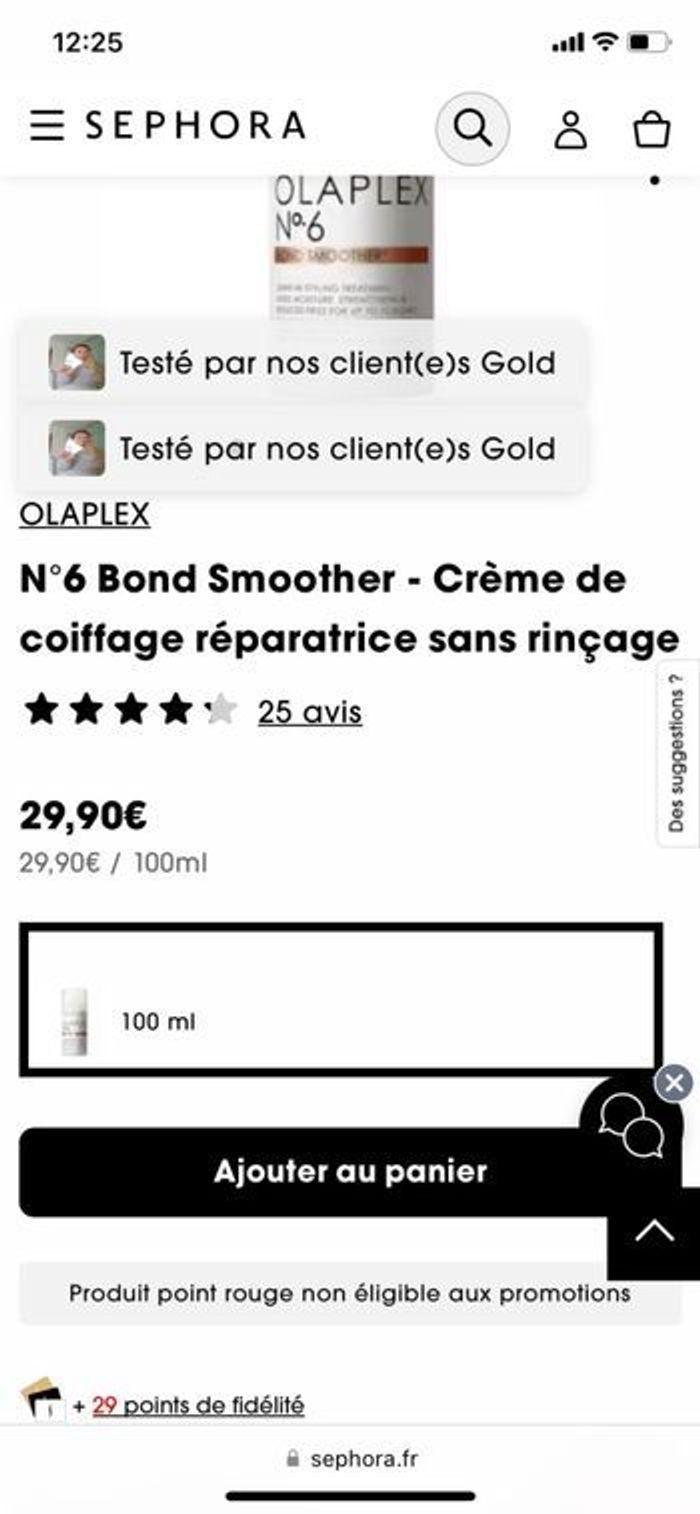The image size is (700, 1514).
Task: Open the account profile icon
Action: (571, 129)
